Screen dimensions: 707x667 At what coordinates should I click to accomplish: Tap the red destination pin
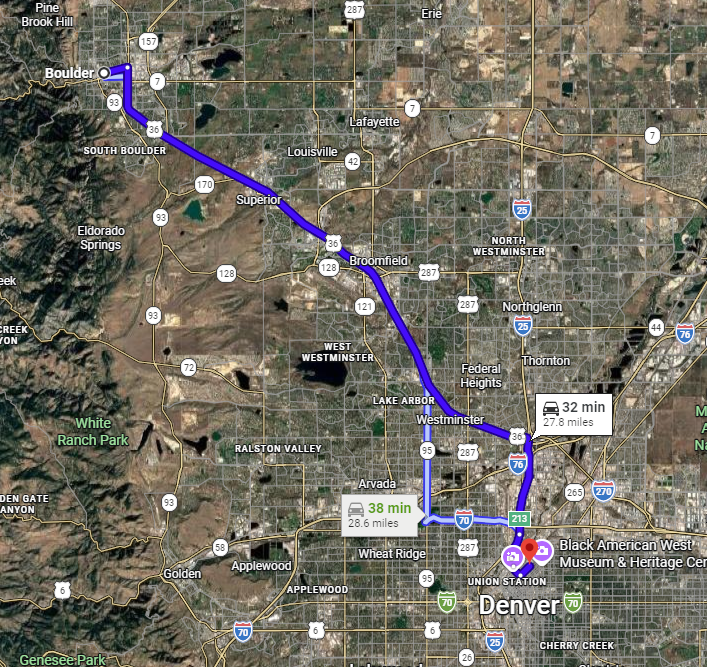529,550
